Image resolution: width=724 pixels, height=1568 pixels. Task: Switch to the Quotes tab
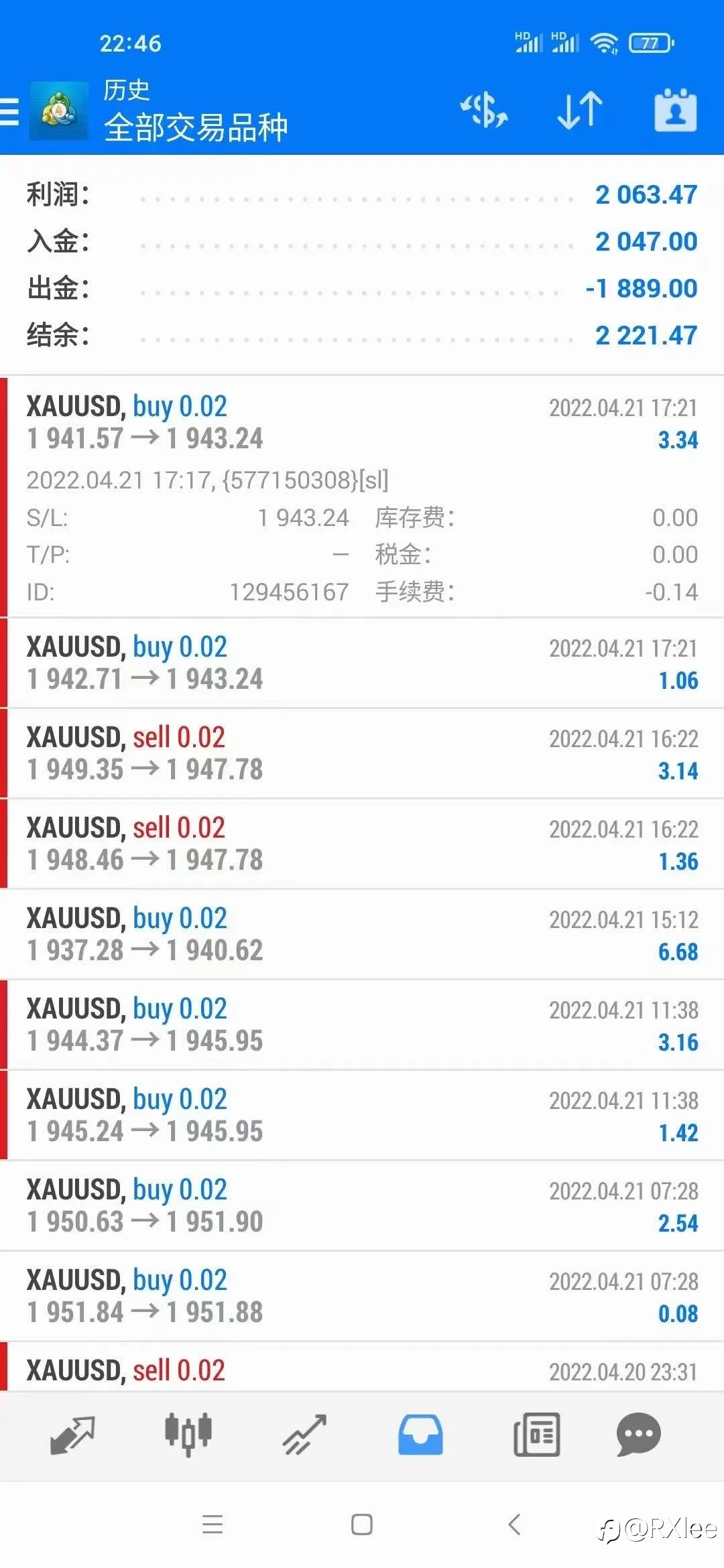(x=72, y=1435)
